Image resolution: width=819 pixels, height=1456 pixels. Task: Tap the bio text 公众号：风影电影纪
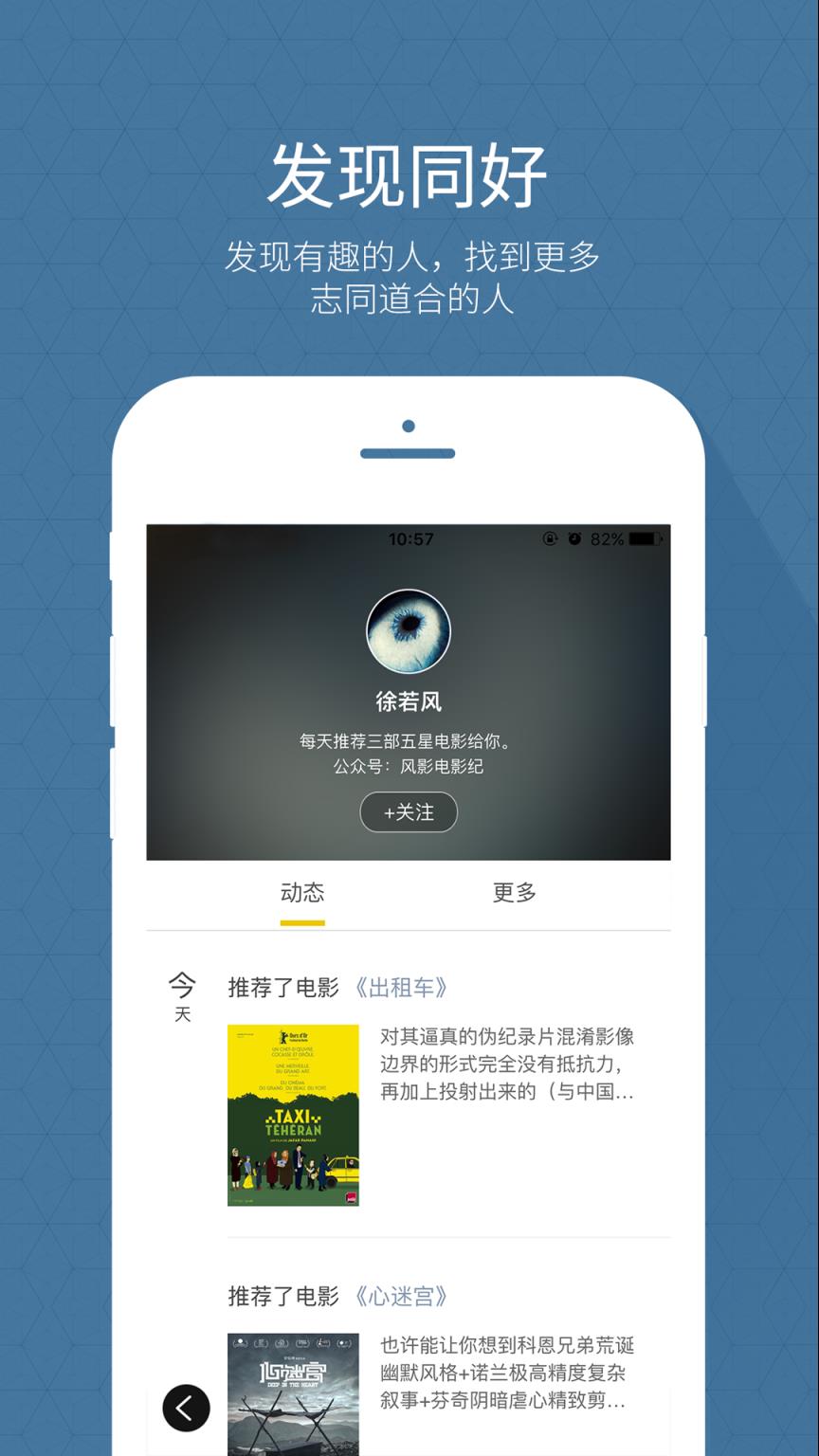pos(408,768)
